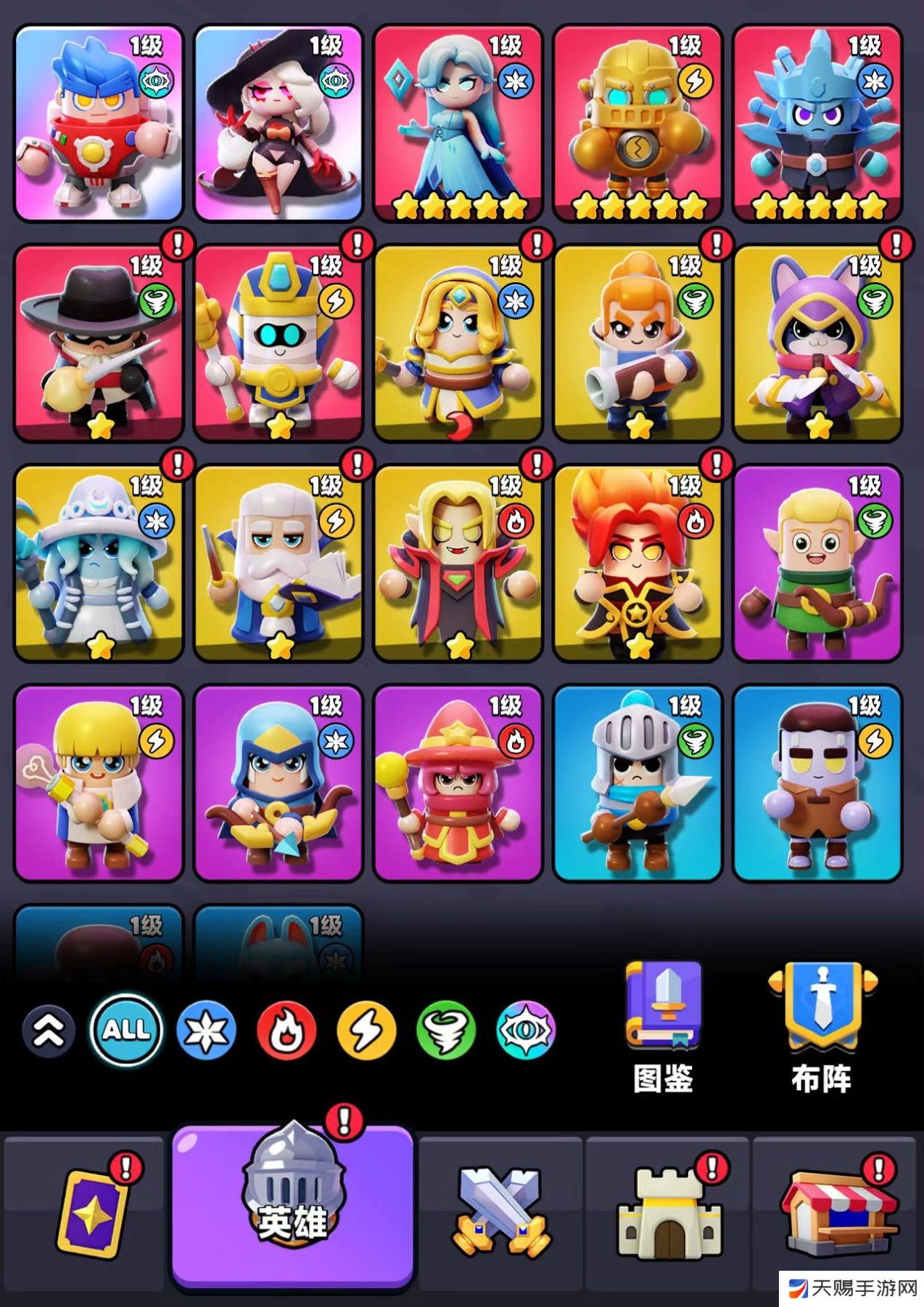This screenshot has width=924, height=1307.
Task: Open the blue-haired robot hero card
Action: tap(99, 123)
